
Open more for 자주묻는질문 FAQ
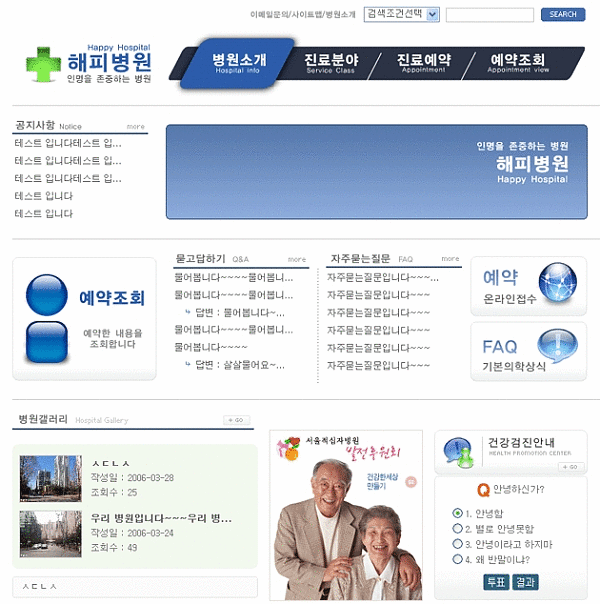[x=450, y=259]
